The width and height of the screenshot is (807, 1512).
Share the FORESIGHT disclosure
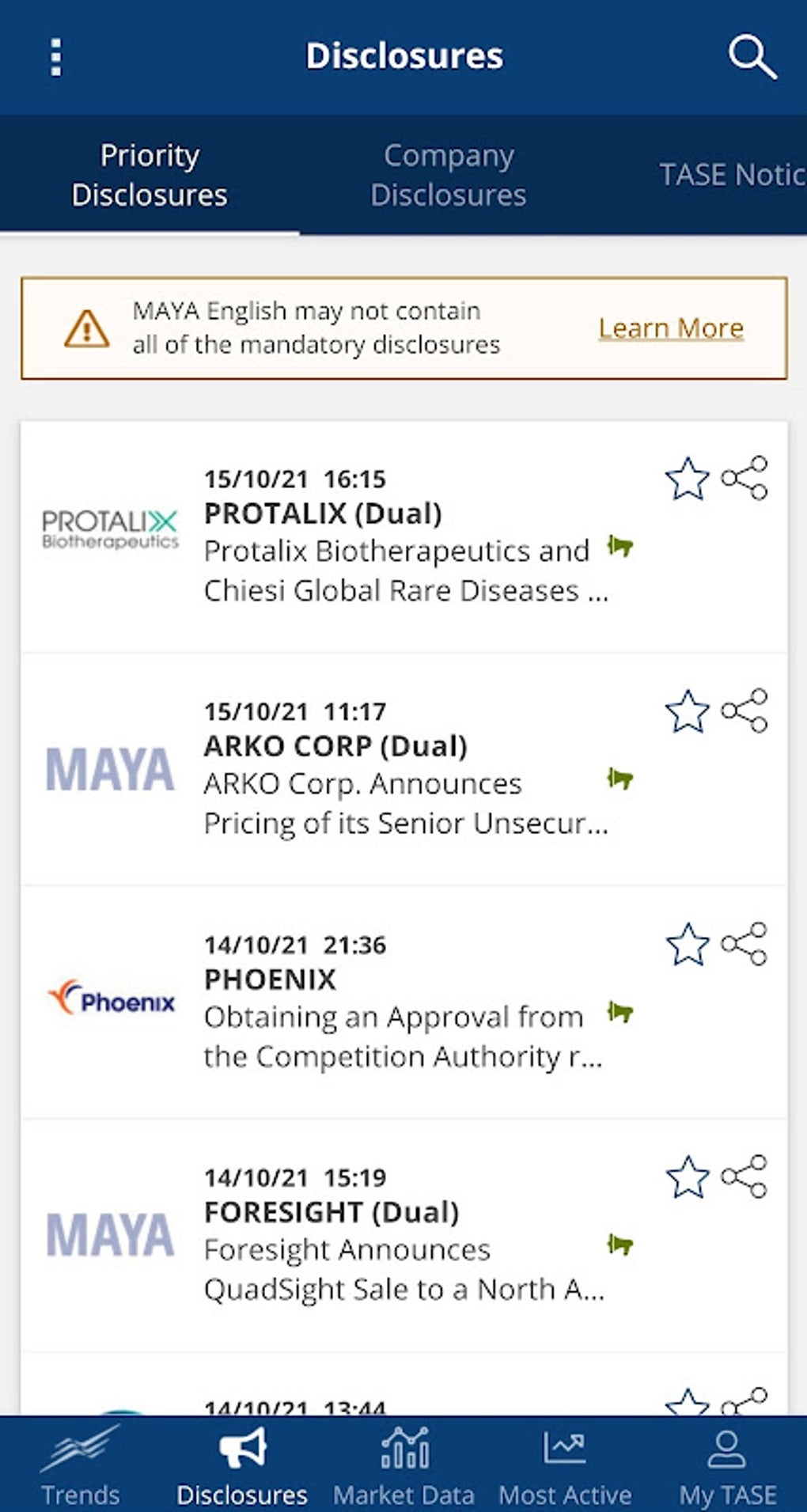[x=744, y=1177]
